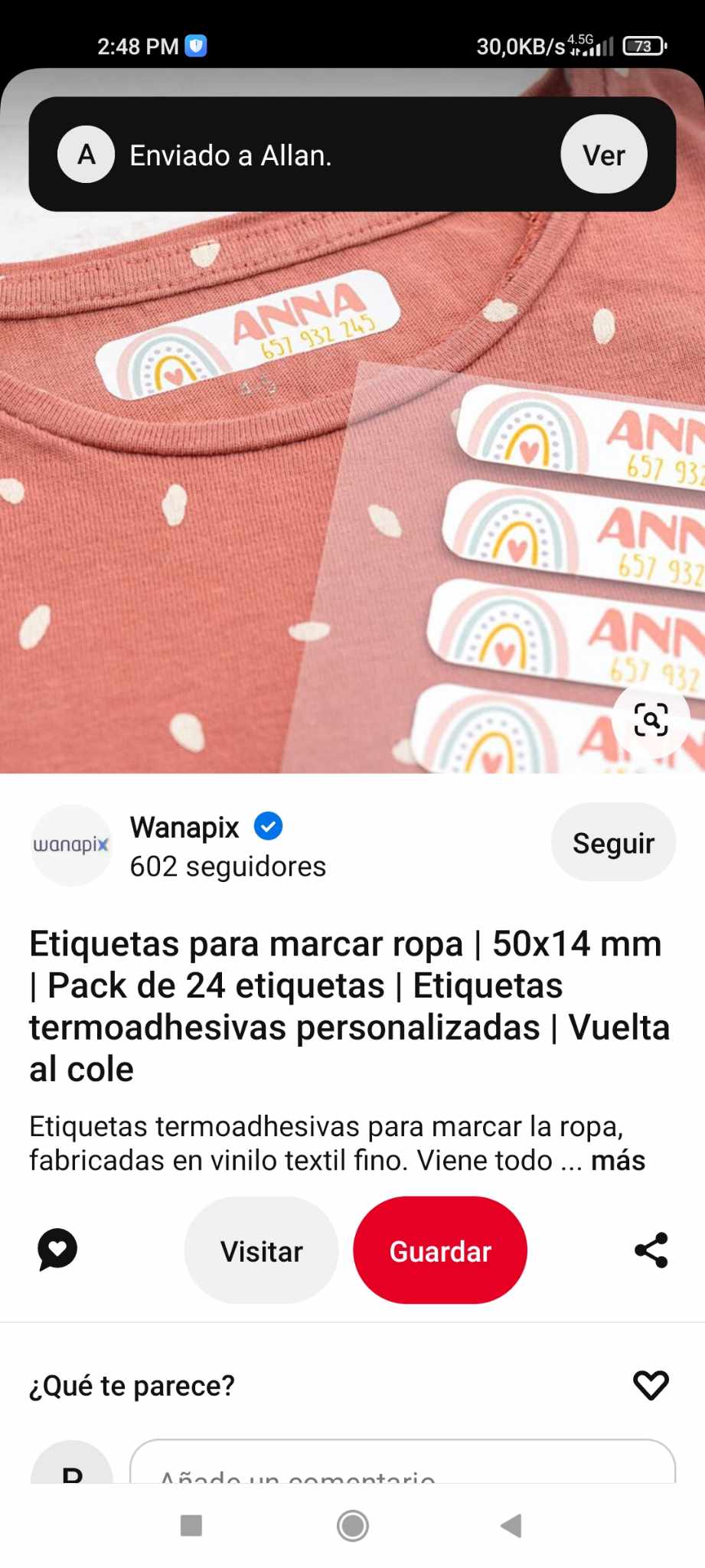Go back using the system back button

click(511, 1525)
